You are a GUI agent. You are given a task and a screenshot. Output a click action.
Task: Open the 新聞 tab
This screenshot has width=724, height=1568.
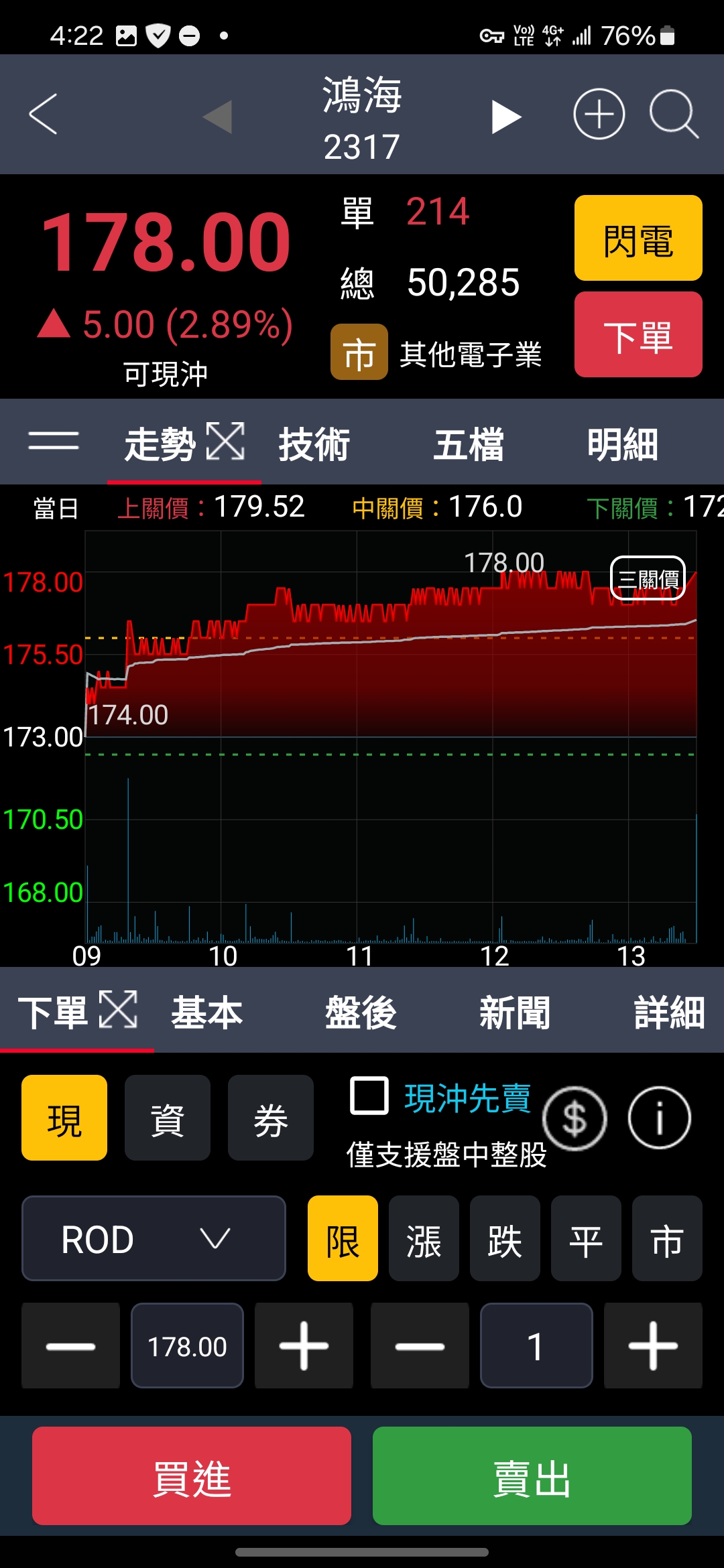(515, 1012)
